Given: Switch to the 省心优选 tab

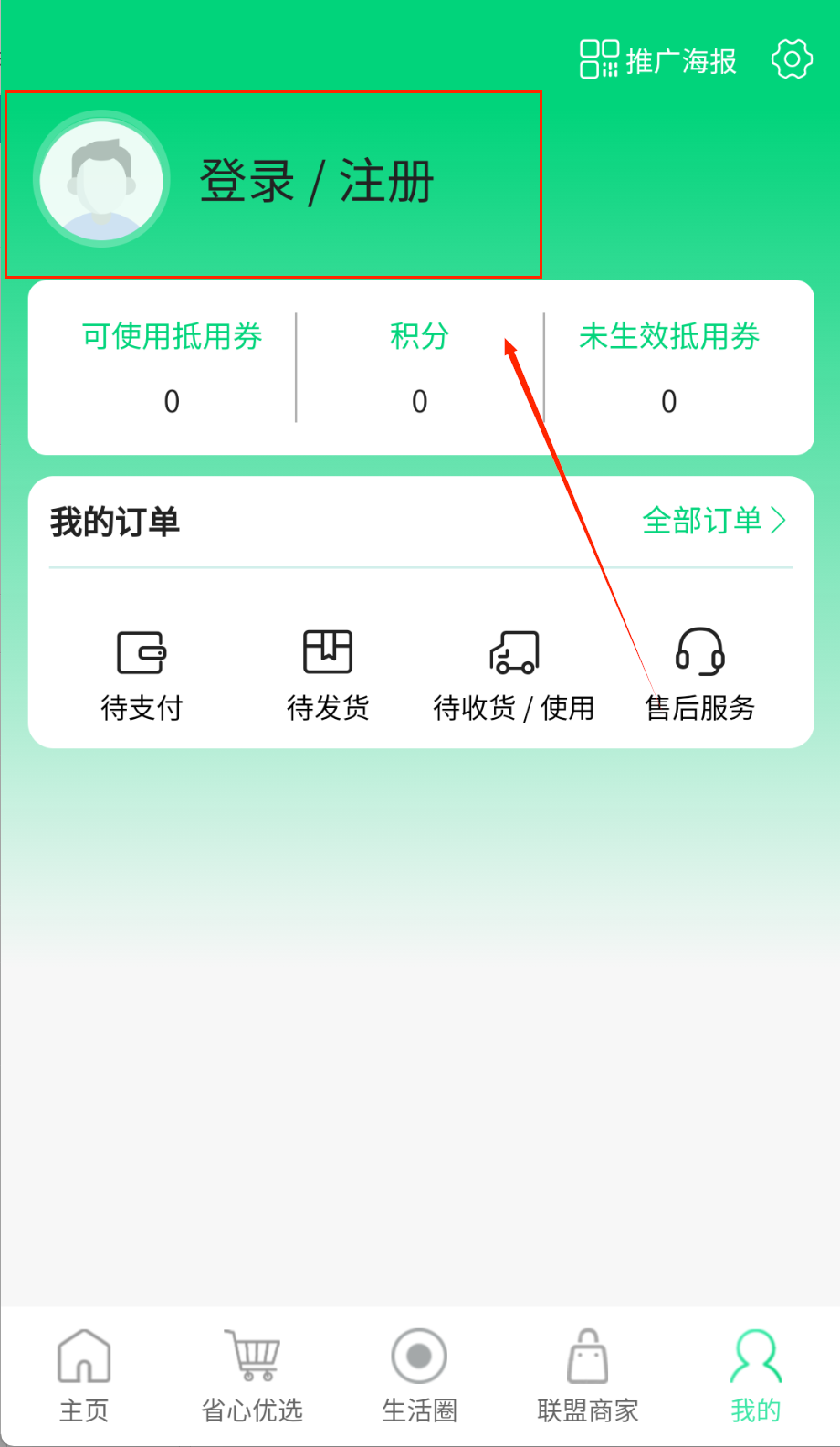Looking at the screenshot, I should coord(252,1376).
